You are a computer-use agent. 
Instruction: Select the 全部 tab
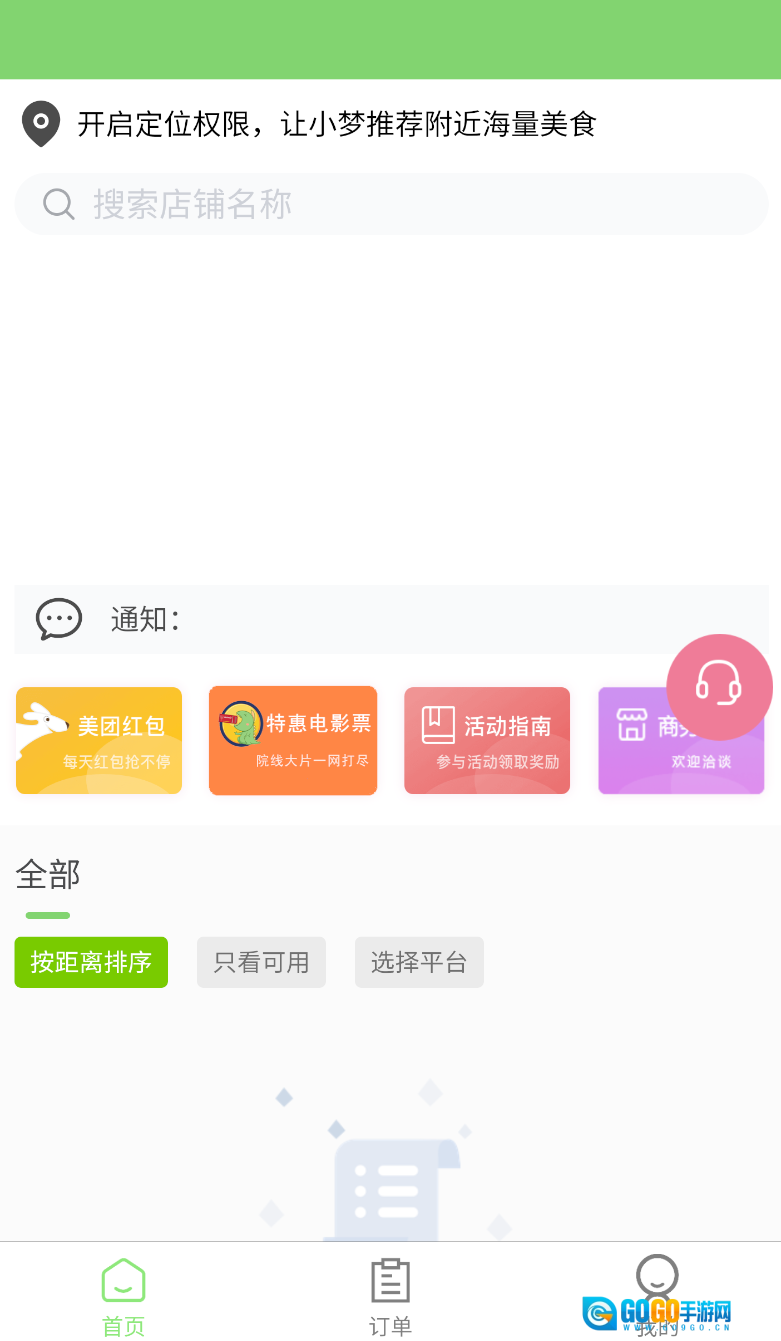(x=48, y=875)
